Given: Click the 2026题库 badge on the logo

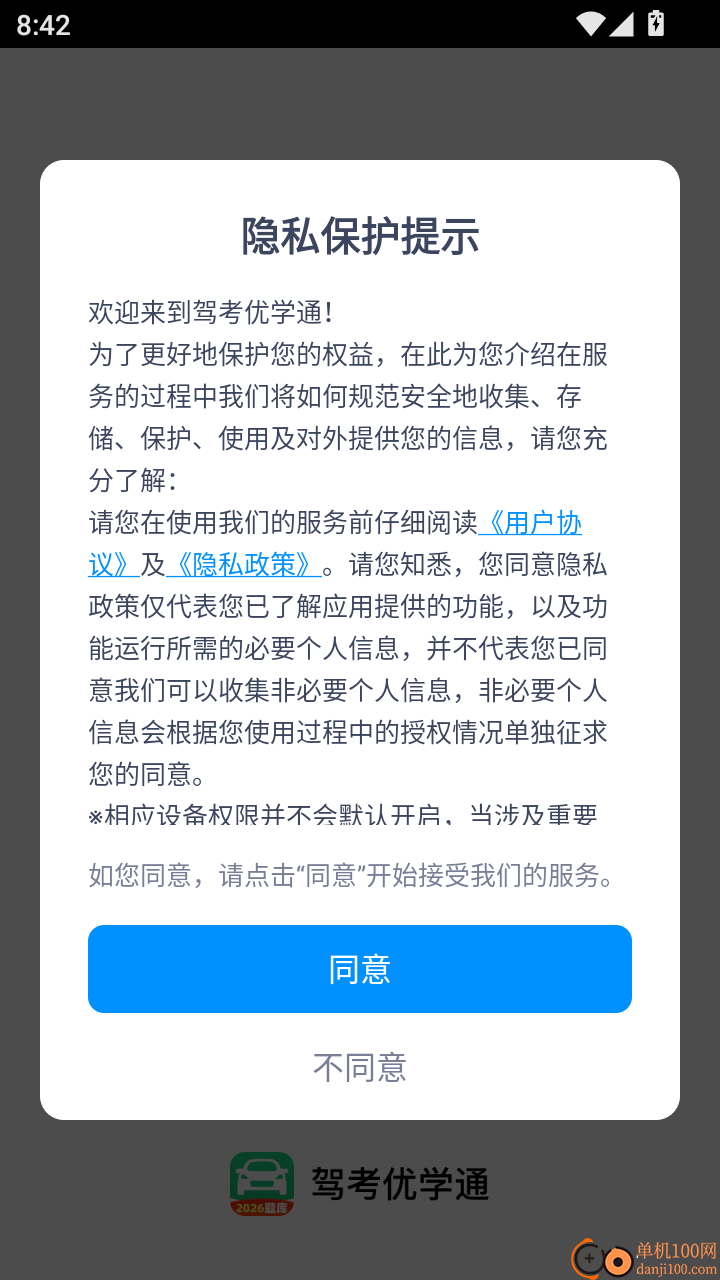Looking at the screenshot, I should [x=262, y=1205].
